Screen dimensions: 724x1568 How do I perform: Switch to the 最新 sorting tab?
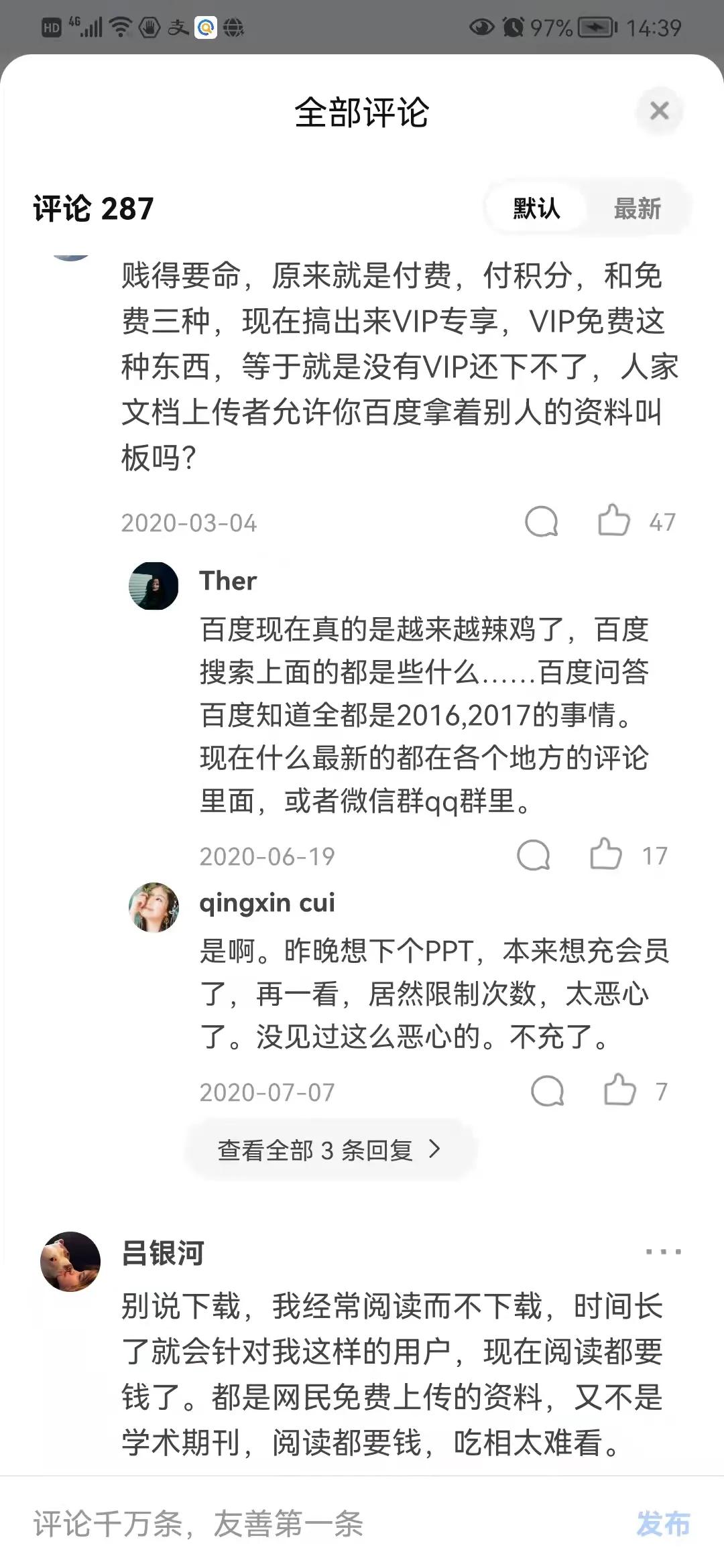pyautogui.click(x=637, y=208)
